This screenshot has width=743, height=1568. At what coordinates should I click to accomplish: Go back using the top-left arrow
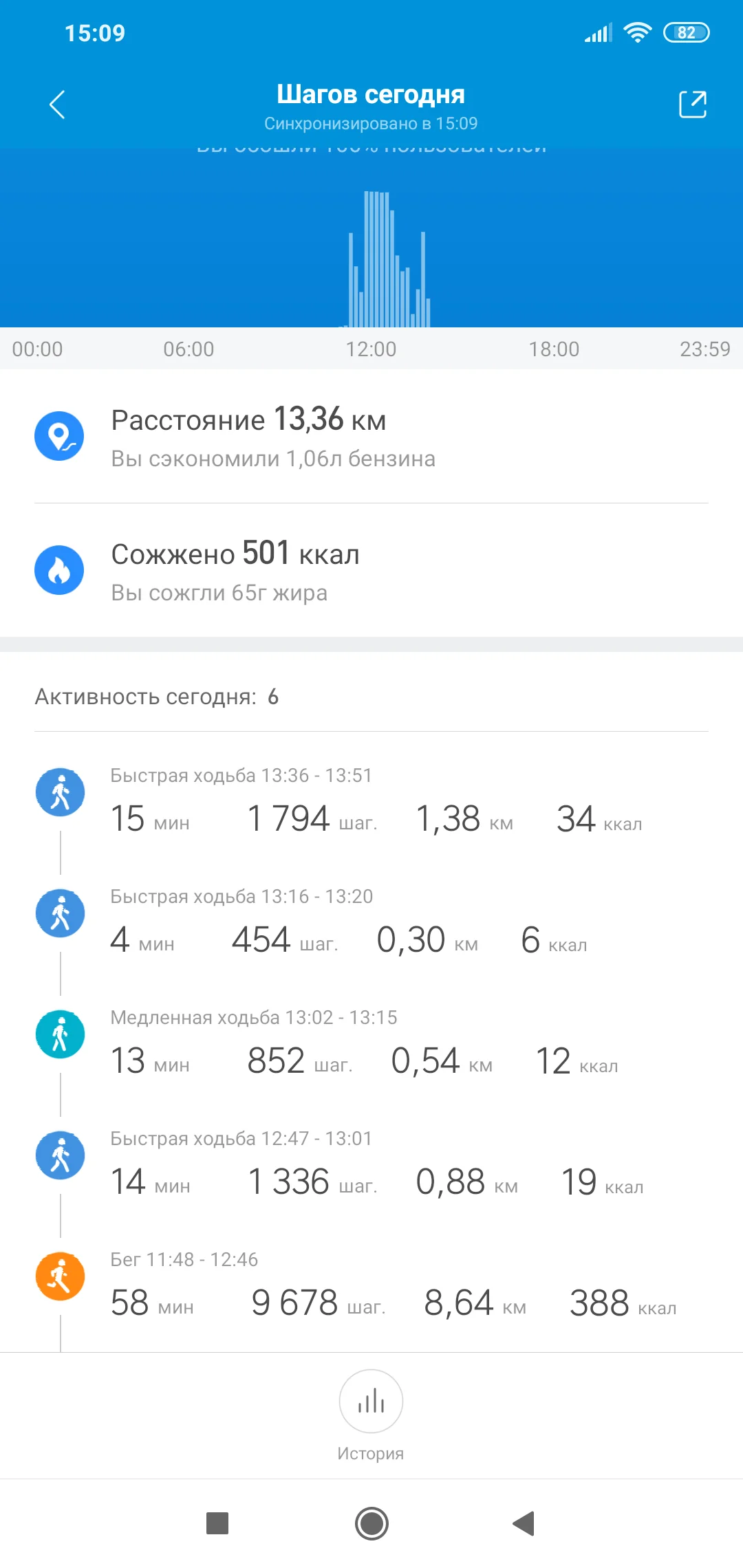58,105
